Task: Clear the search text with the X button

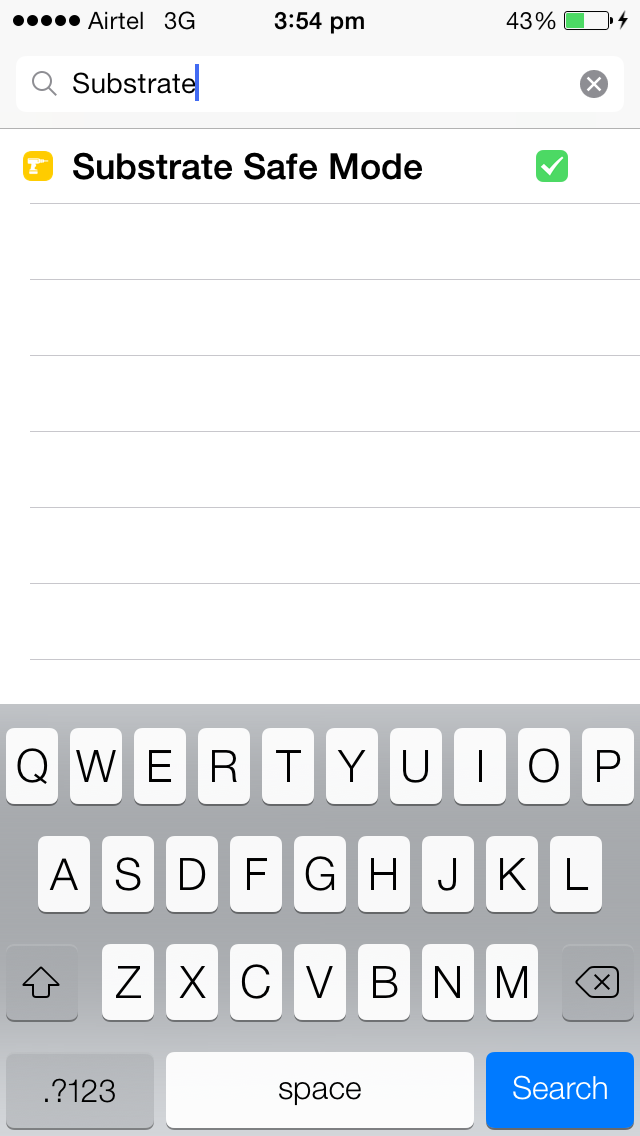Action: 594,84
